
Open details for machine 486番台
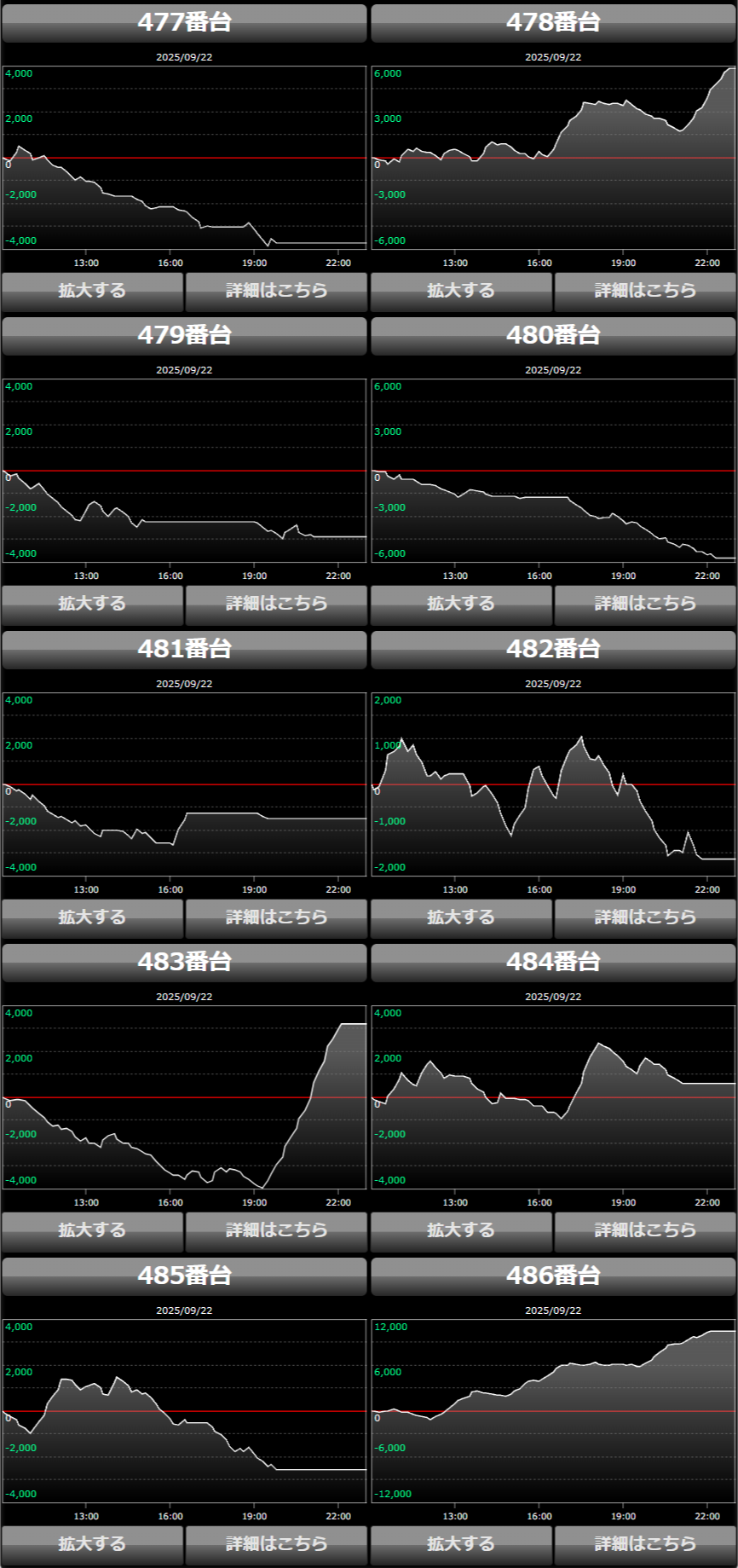(x=645, y=1545)
